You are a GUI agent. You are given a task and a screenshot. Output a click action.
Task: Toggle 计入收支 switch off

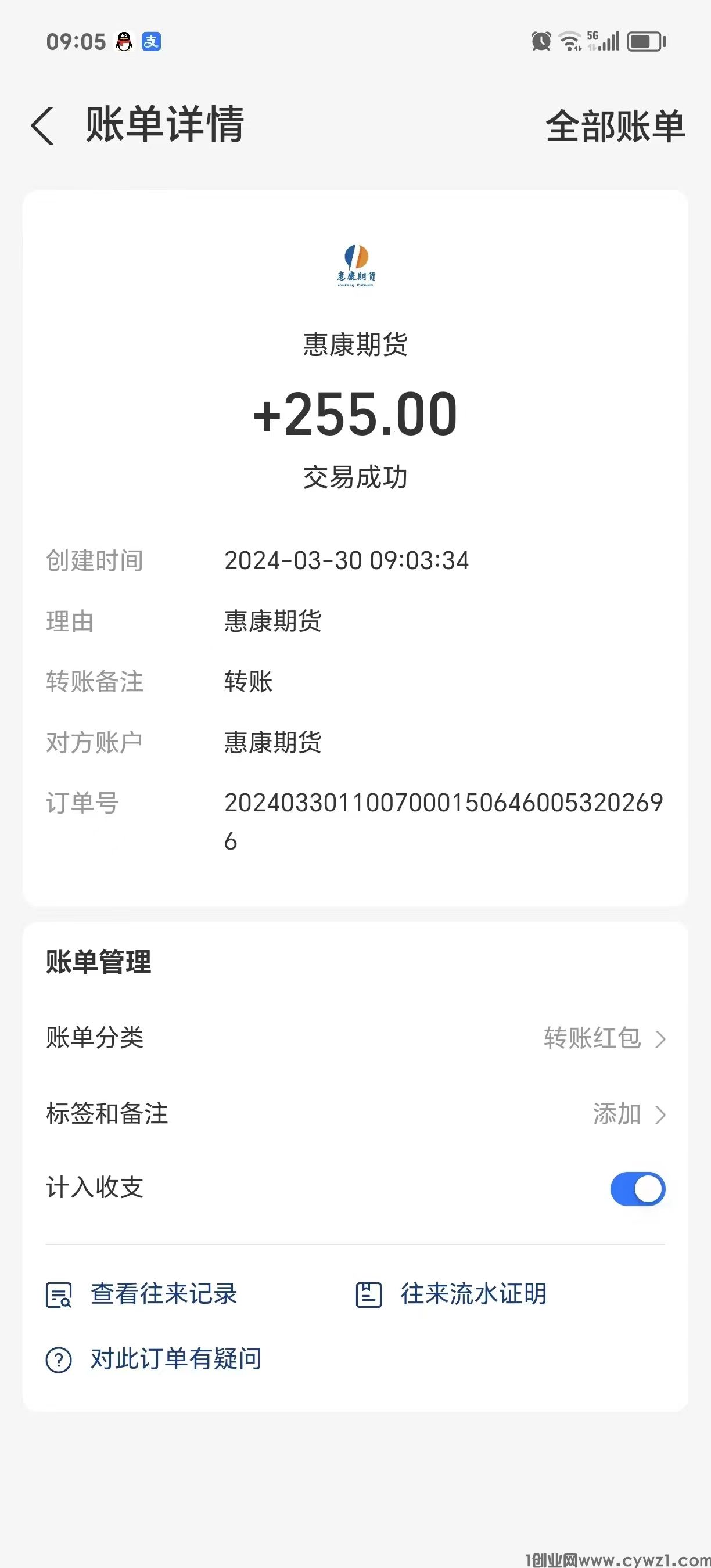click(637, 1189)
